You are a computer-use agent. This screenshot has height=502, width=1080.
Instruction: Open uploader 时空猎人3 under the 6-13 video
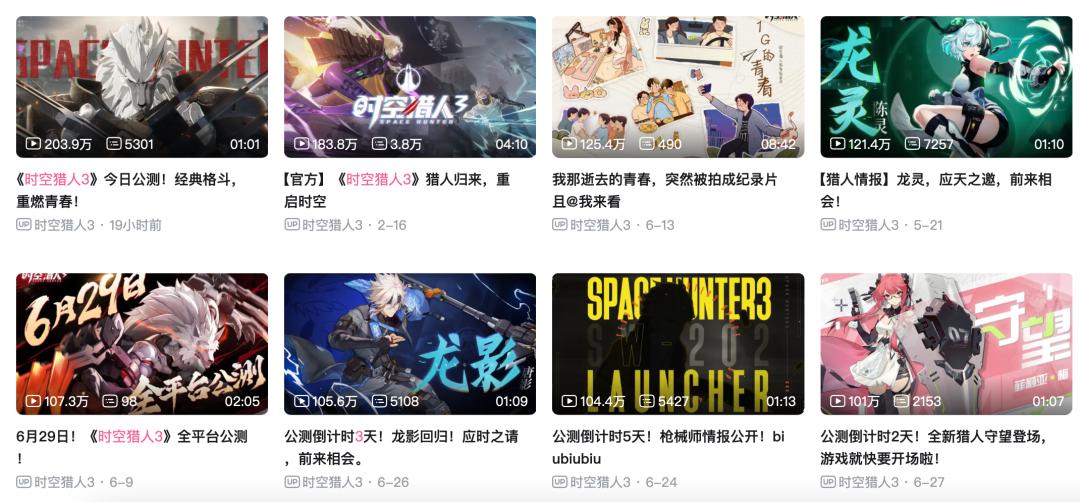click(600, 225)
